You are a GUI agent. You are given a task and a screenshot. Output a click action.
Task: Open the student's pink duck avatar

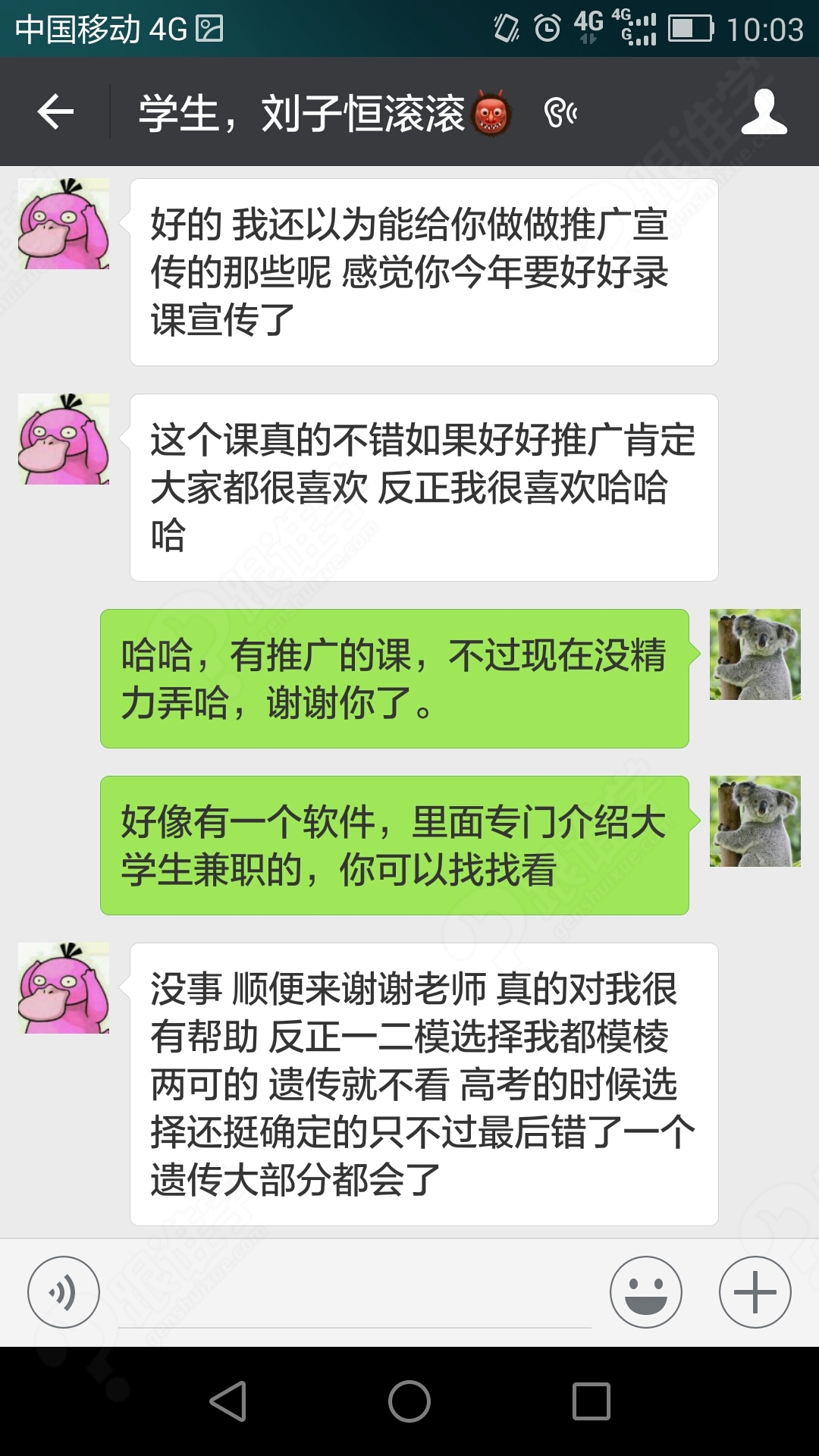pos(64,224)
